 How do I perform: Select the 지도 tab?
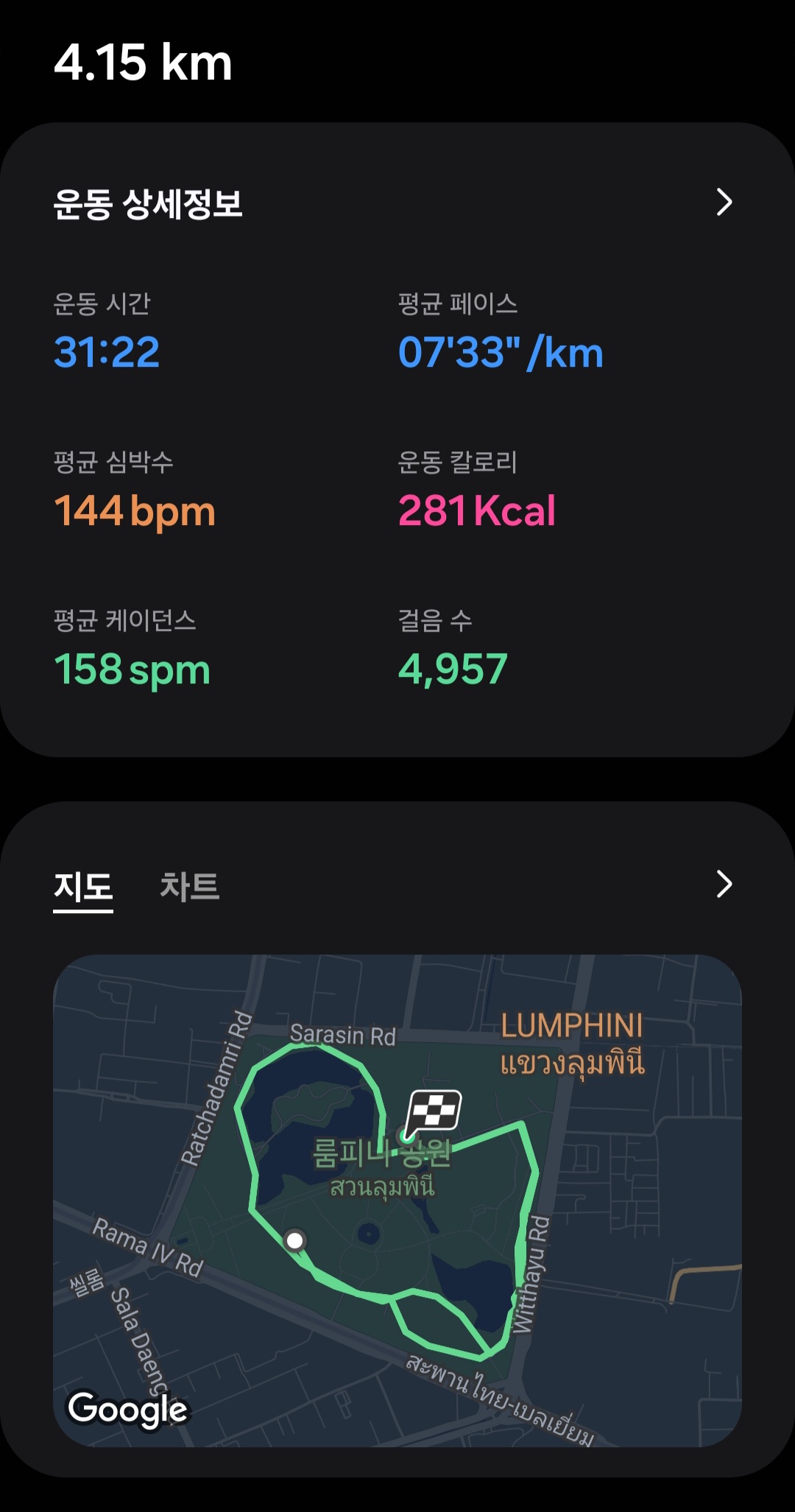click(x=83, y=887)
